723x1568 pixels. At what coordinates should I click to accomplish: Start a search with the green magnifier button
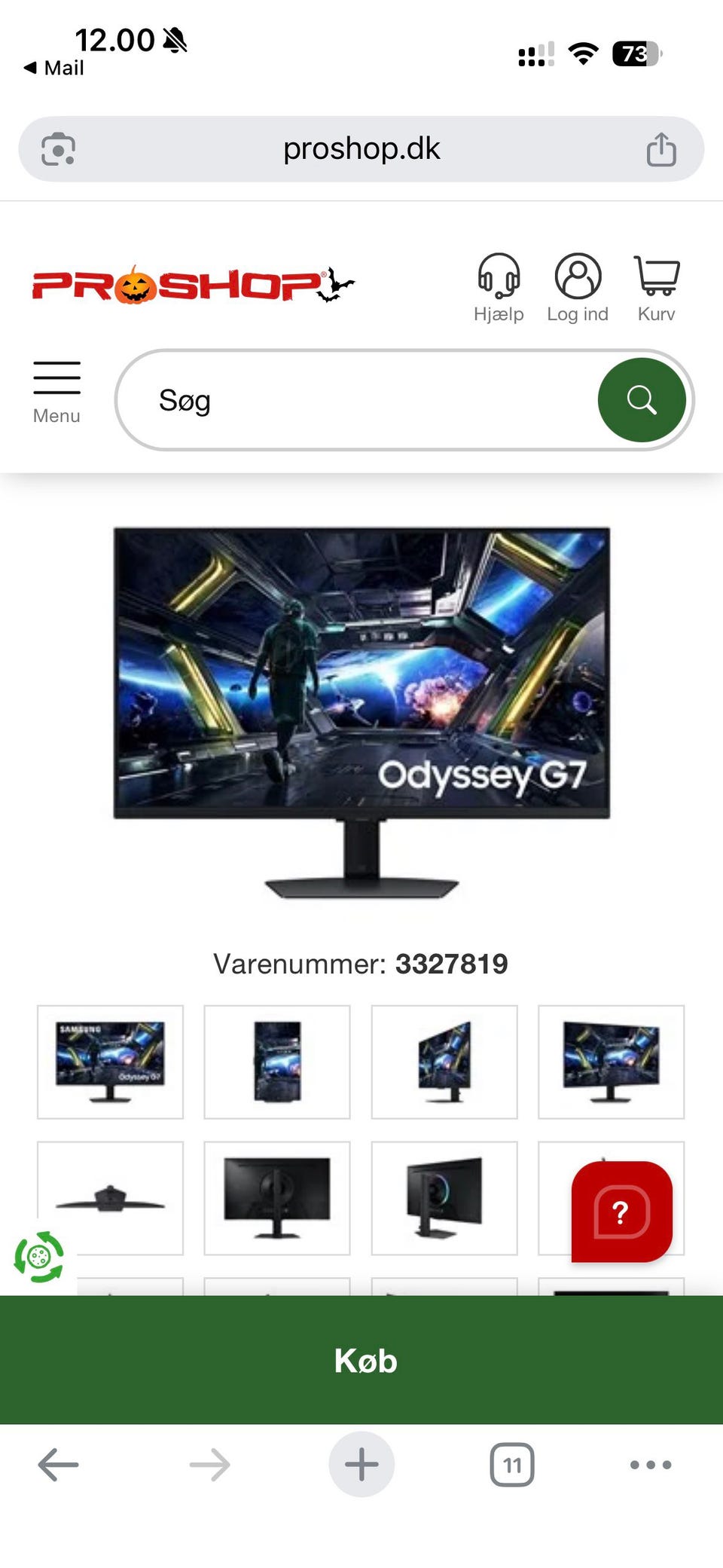[642, 399]
